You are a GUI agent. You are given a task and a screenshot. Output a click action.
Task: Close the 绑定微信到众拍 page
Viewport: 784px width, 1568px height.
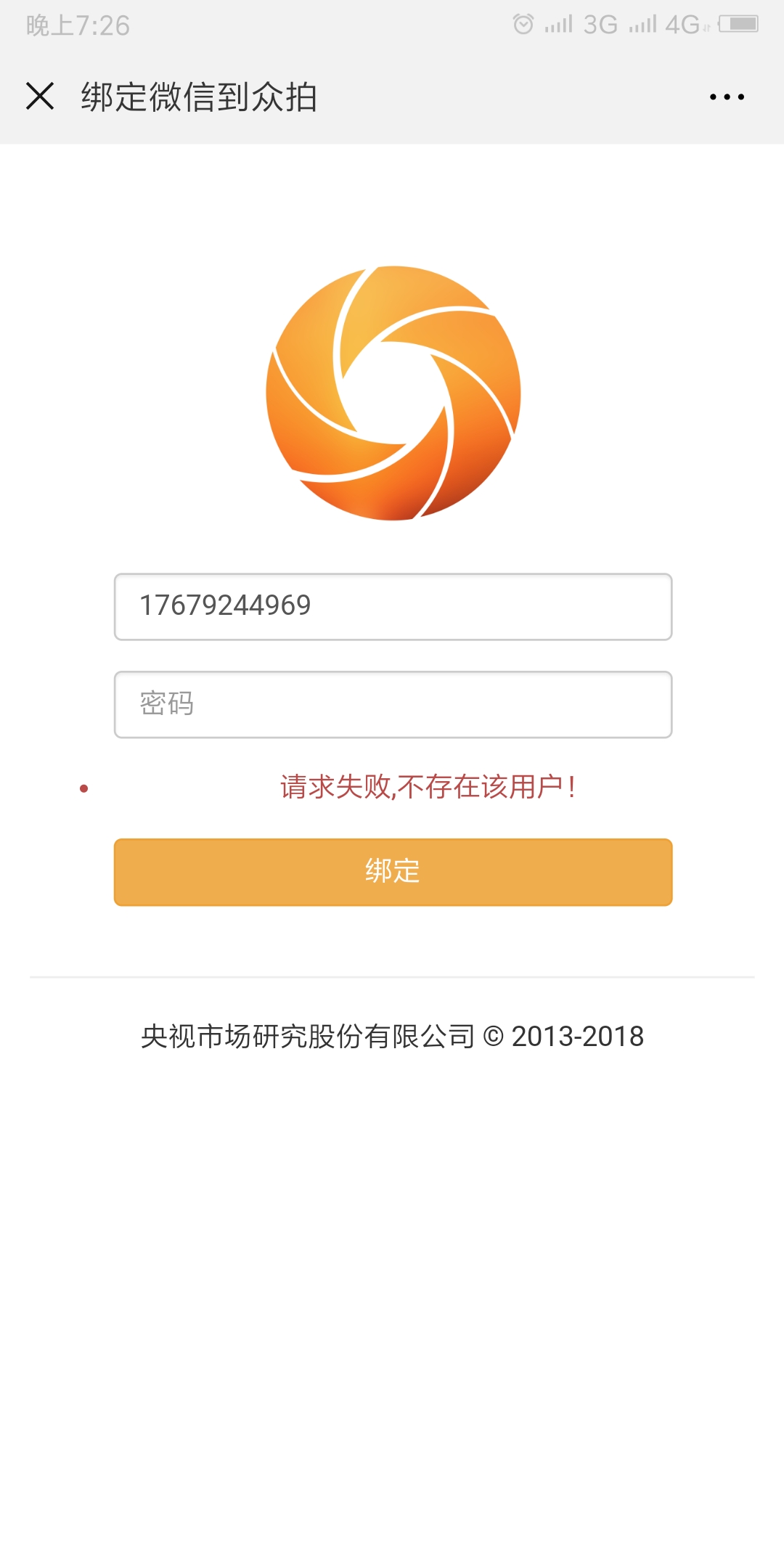pyautogui.click(x=40, y=96)
